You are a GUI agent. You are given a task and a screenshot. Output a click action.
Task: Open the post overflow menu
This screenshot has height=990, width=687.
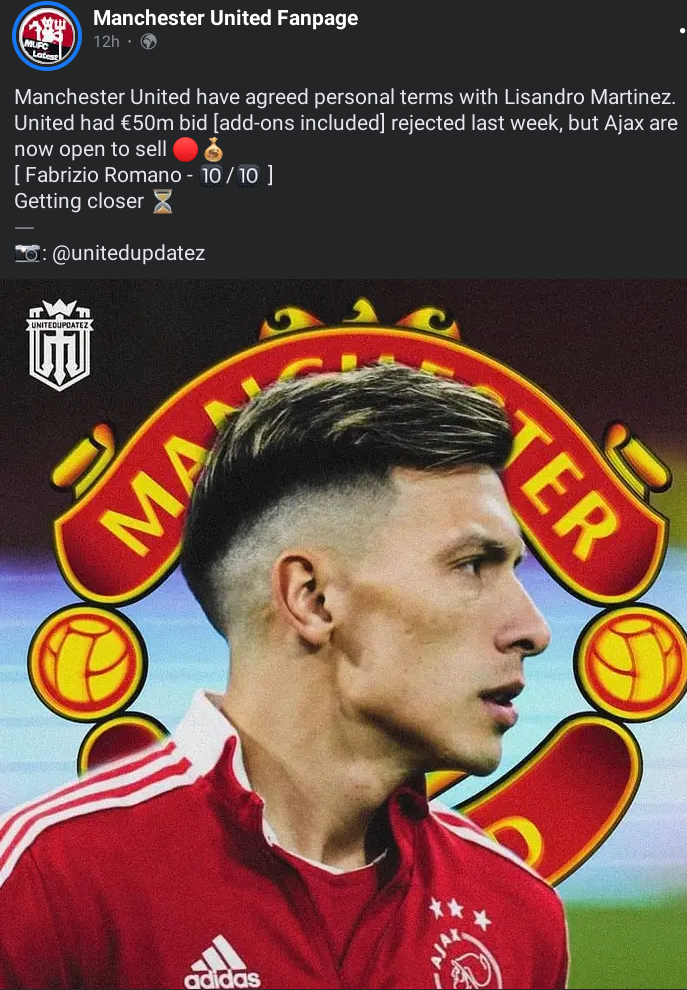(x=681, y=31)
